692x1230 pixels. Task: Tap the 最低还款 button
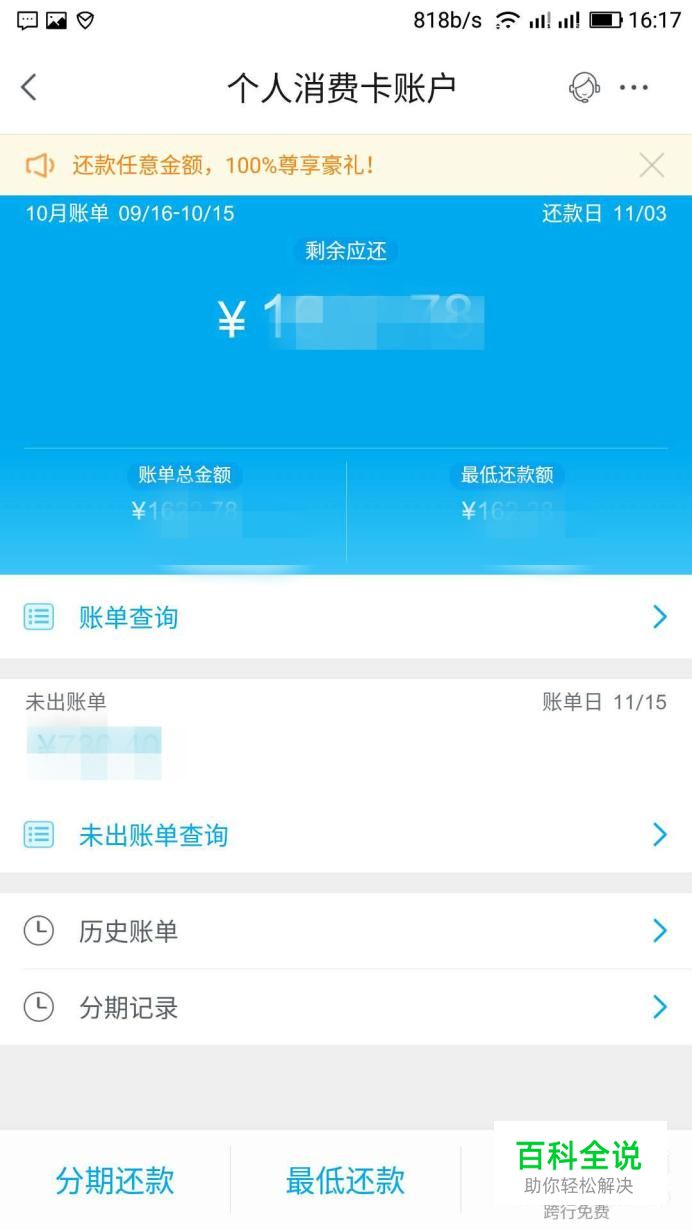(345, 1180)
